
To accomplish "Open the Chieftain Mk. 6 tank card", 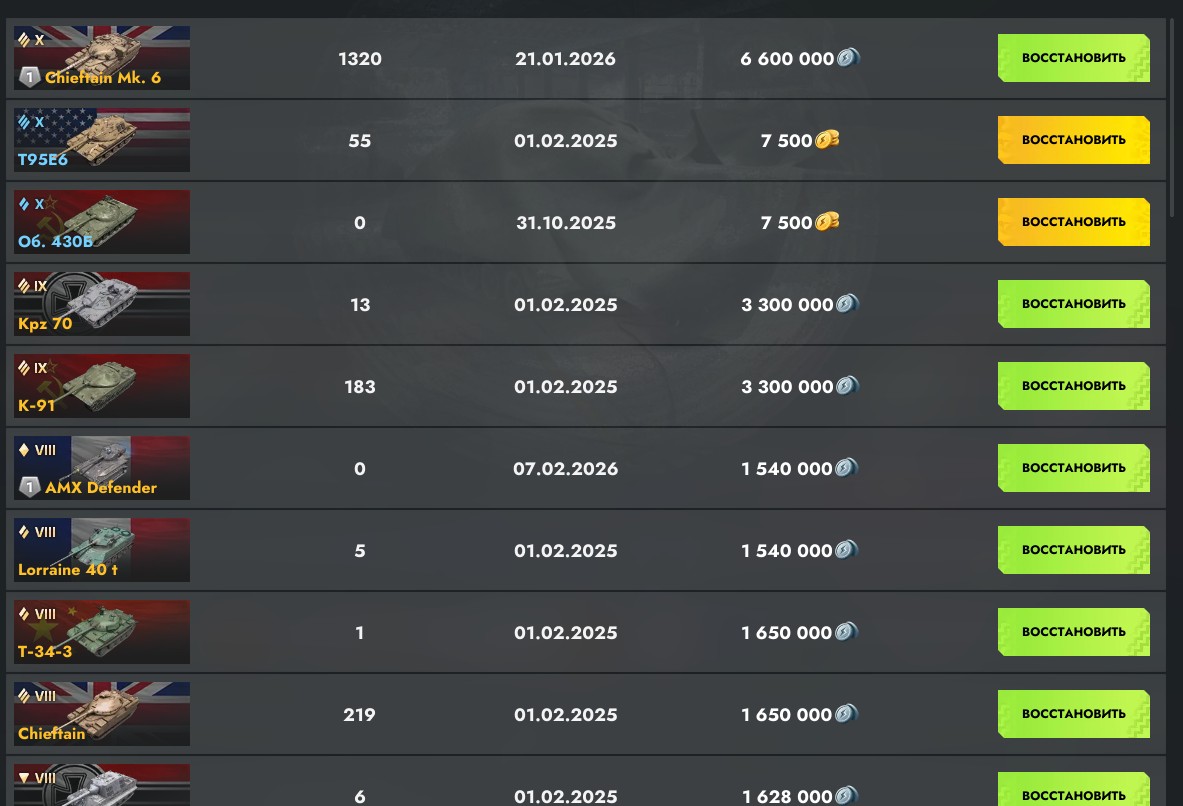I will point(102,58).
